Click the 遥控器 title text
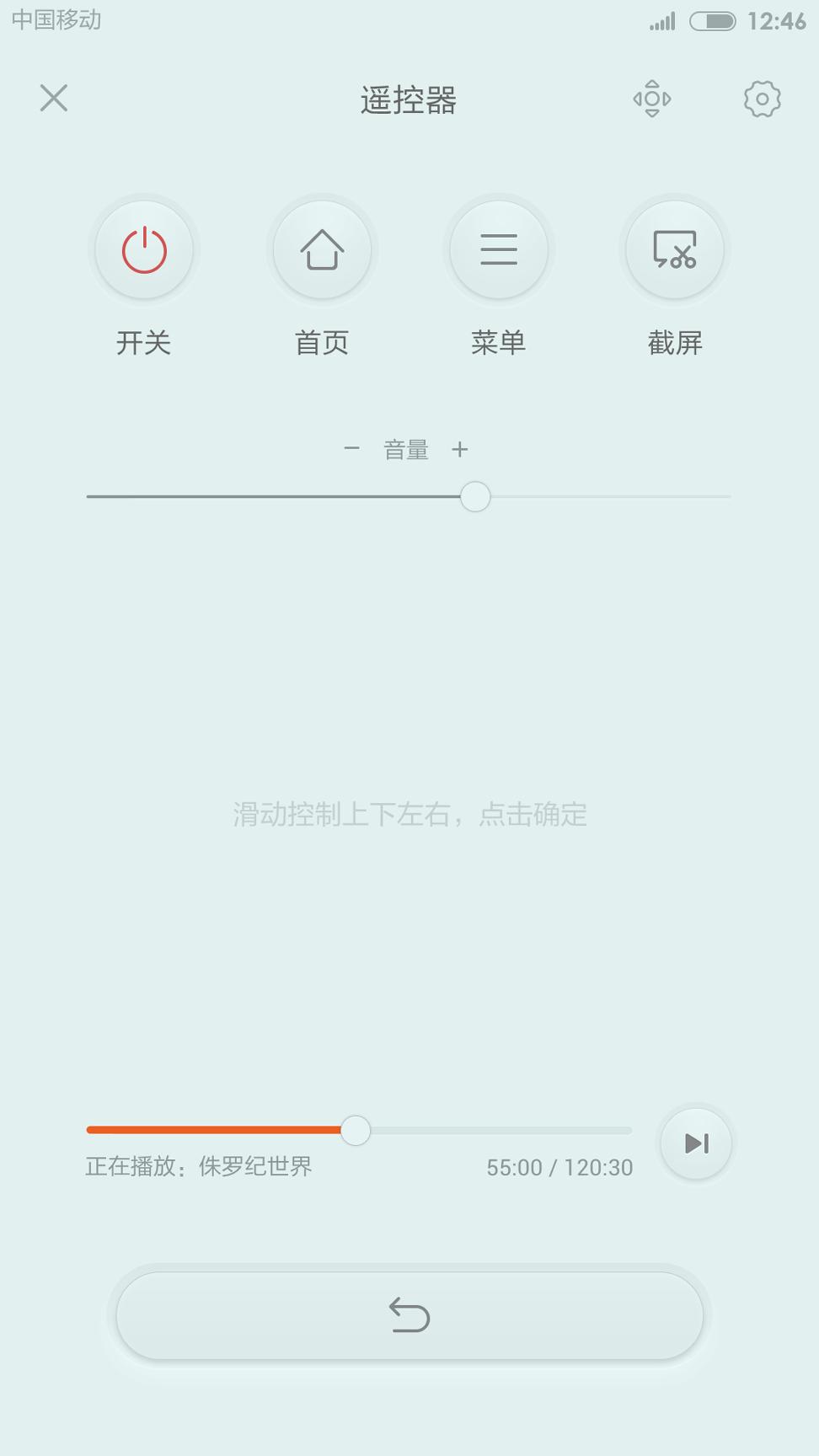The width and height of the screenshot is (819, 1456). pos(409,99)
